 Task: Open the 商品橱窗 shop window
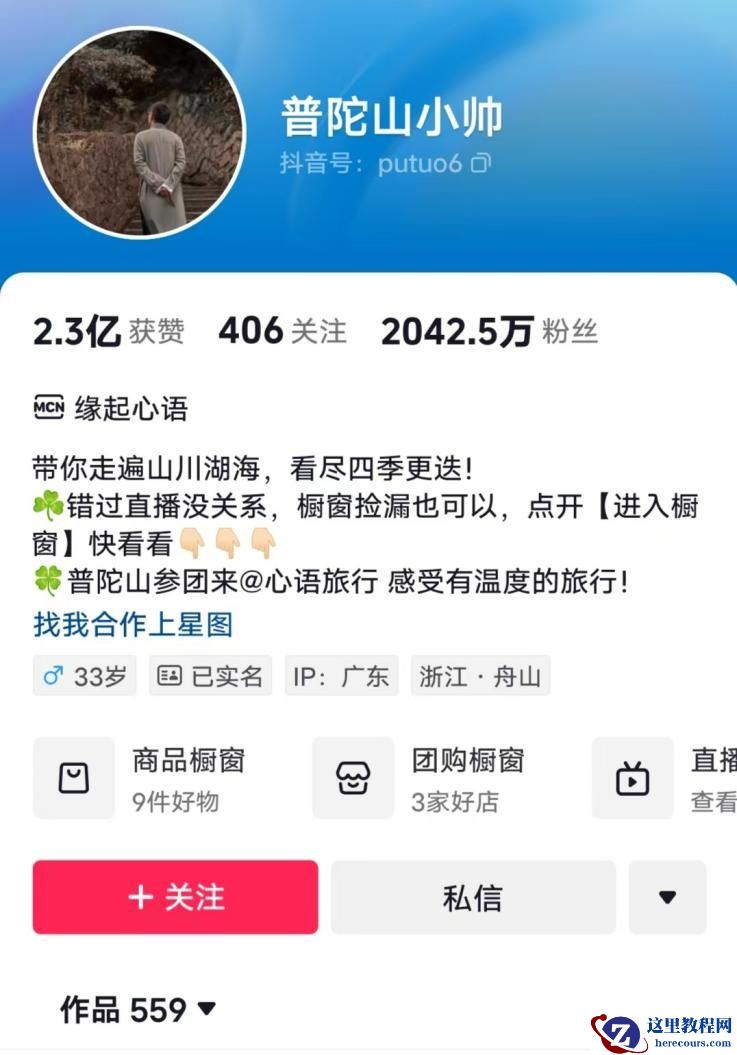tap(160, 778)
